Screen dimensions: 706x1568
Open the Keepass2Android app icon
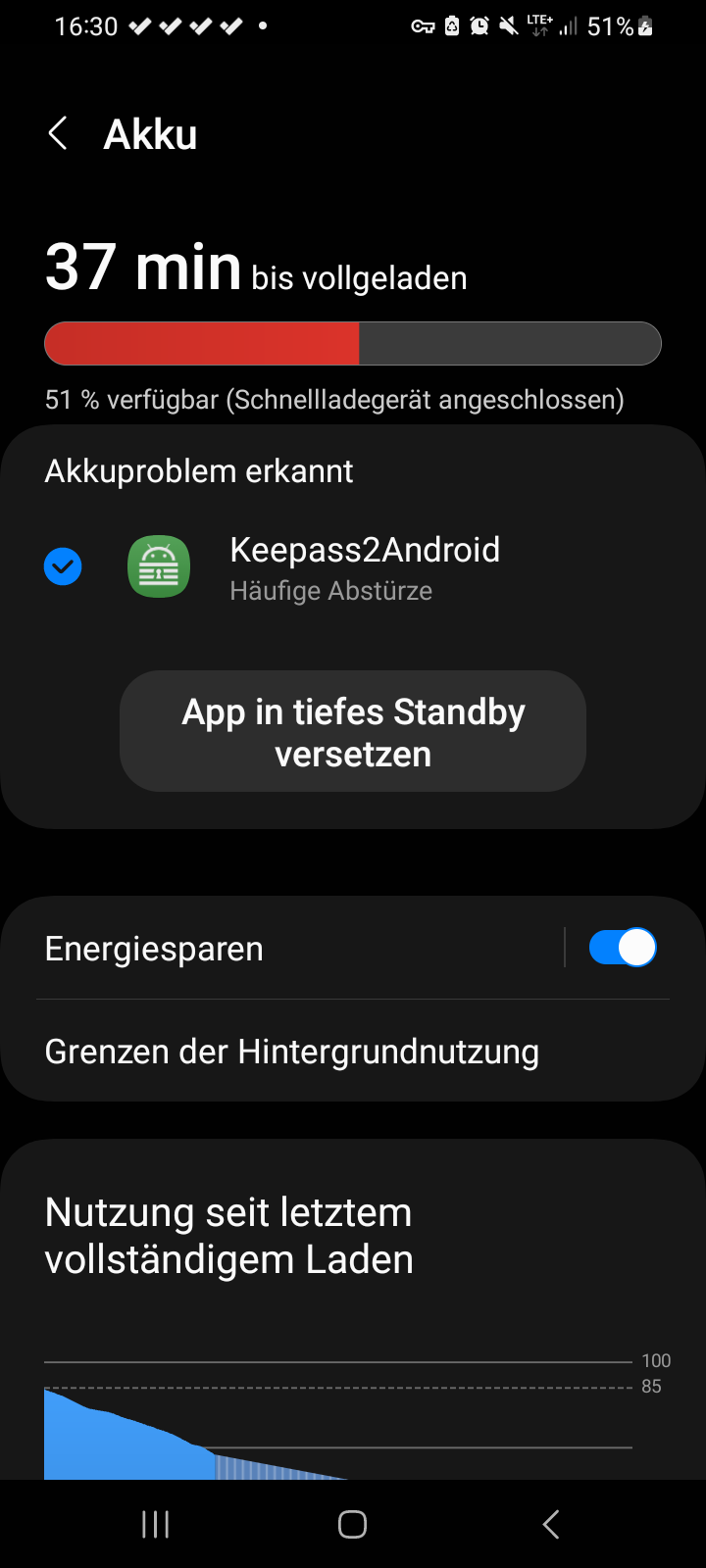click(x=158, y=566)
